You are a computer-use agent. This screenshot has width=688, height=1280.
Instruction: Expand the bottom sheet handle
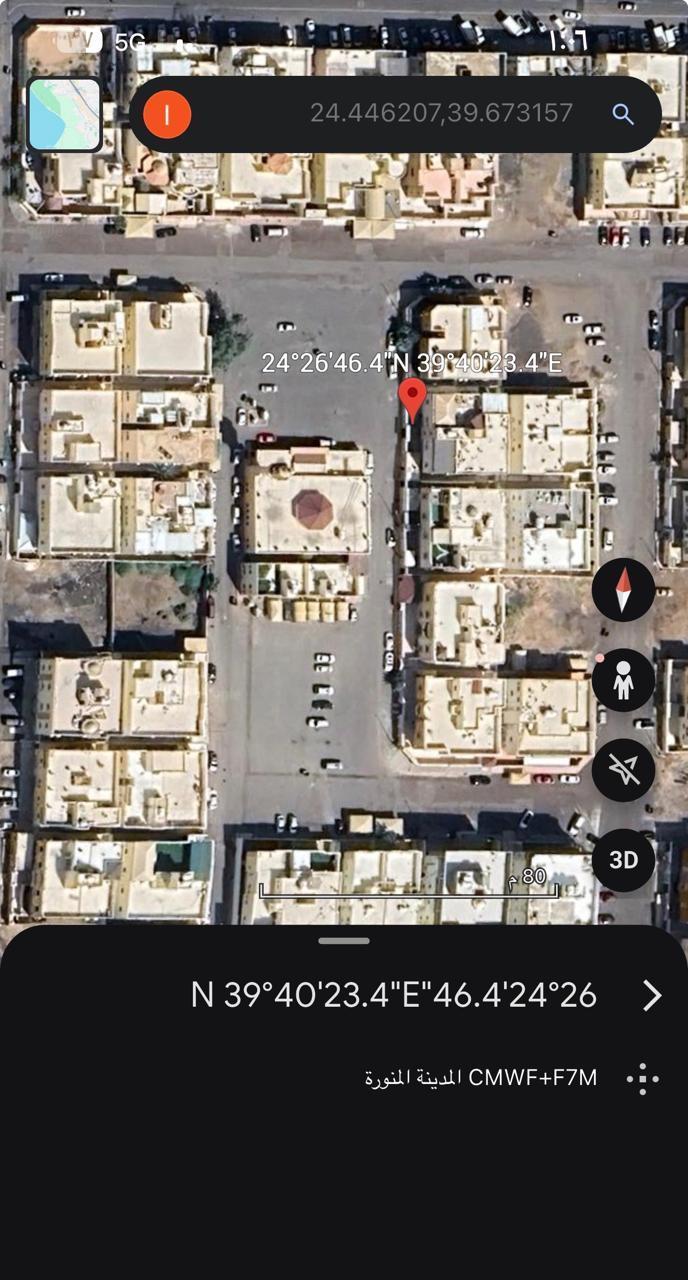[344, 941]
